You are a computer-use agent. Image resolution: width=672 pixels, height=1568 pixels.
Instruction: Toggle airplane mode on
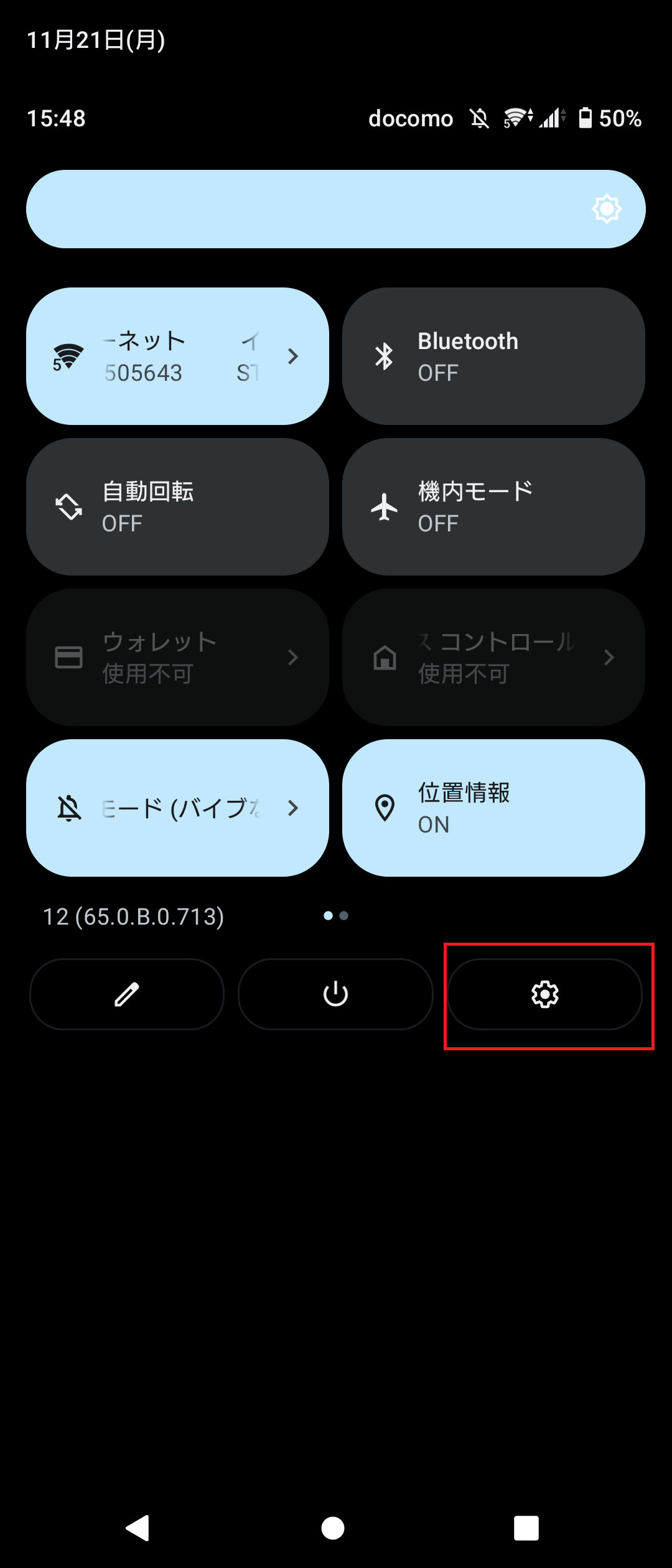493,506
